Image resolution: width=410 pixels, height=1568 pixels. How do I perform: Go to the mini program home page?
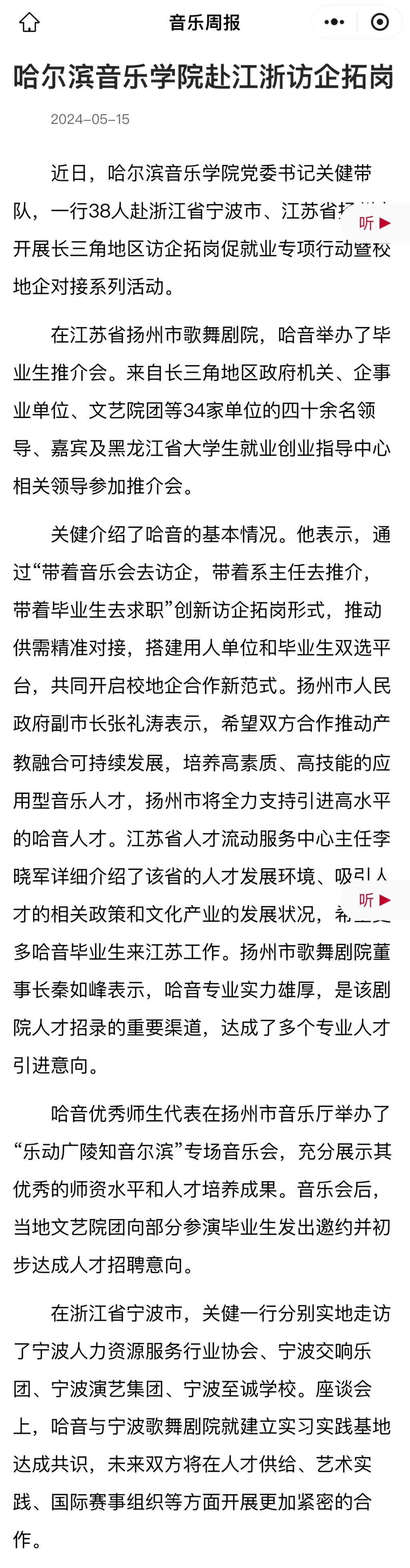click(29, 23)
